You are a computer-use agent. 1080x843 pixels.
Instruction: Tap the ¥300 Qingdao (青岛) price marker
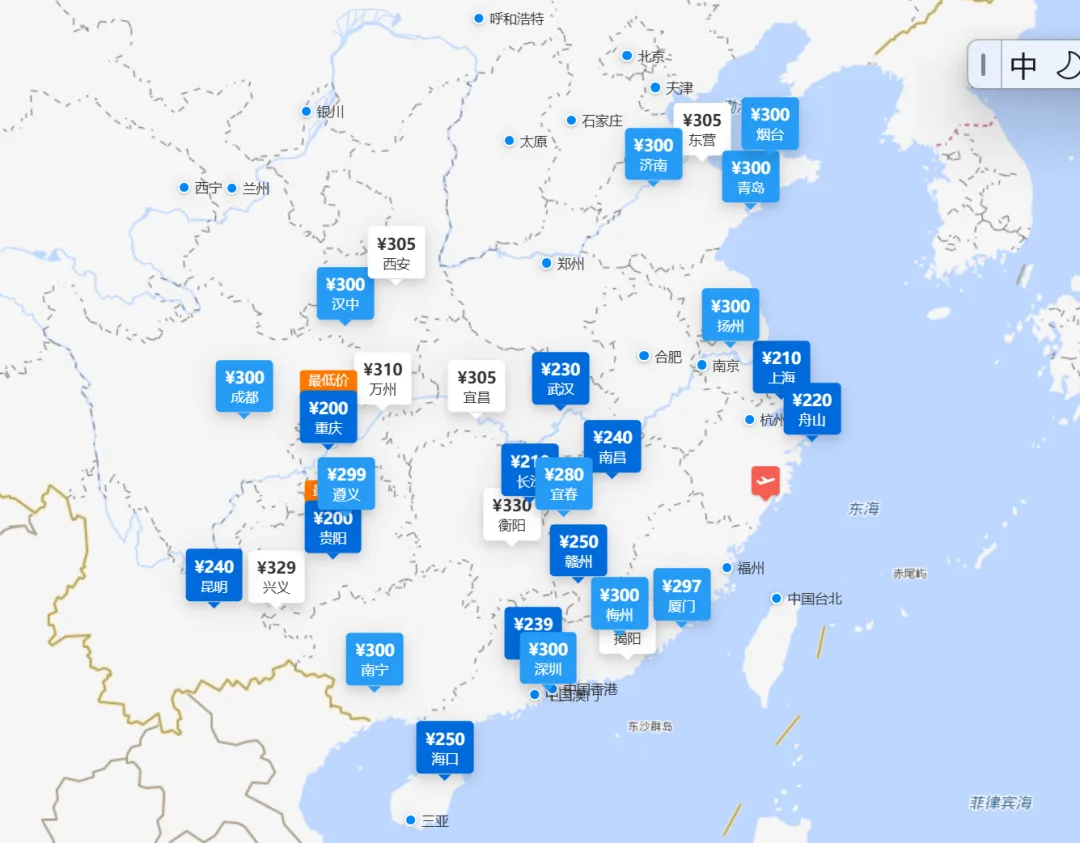(x=750, y=177)
